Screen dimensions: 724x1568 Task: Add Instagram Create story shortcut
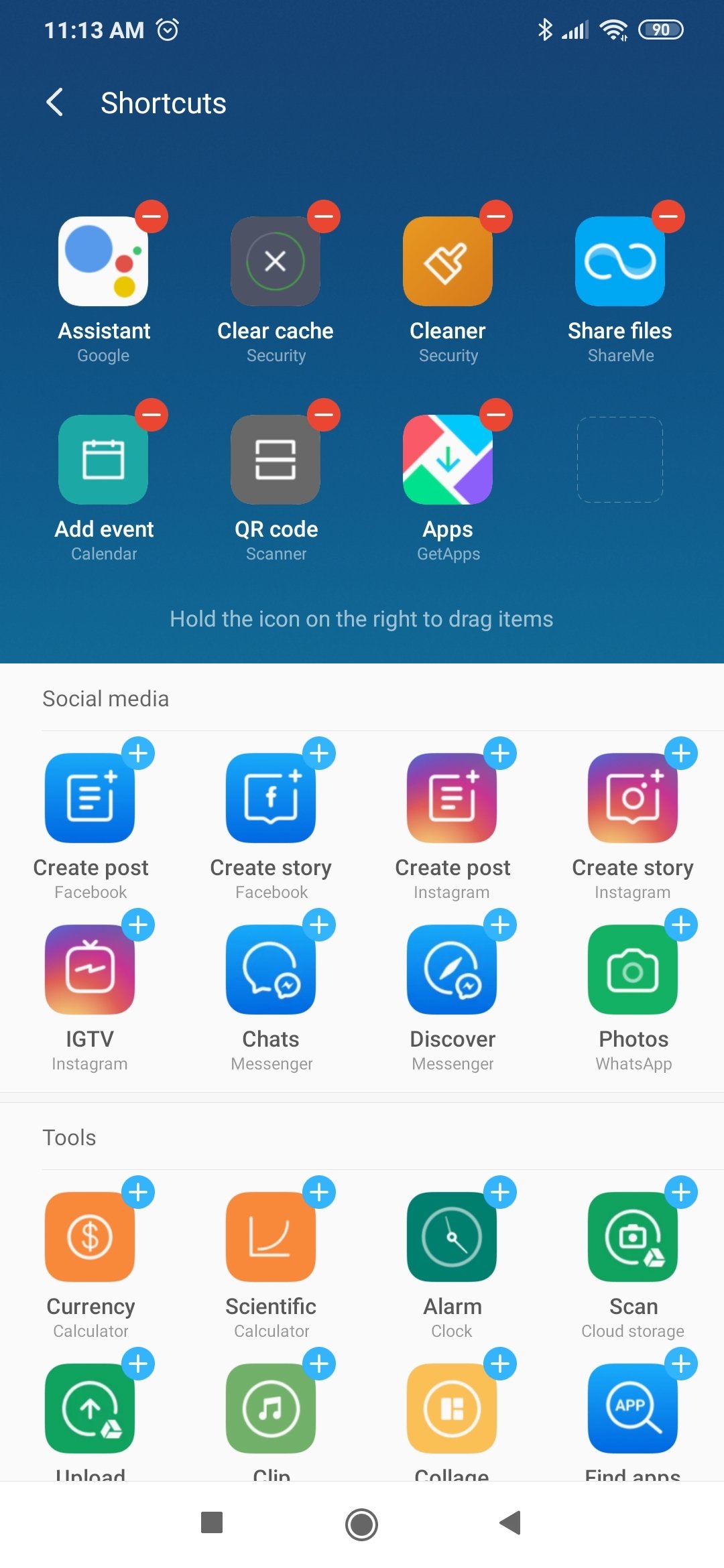pos(681,753)
